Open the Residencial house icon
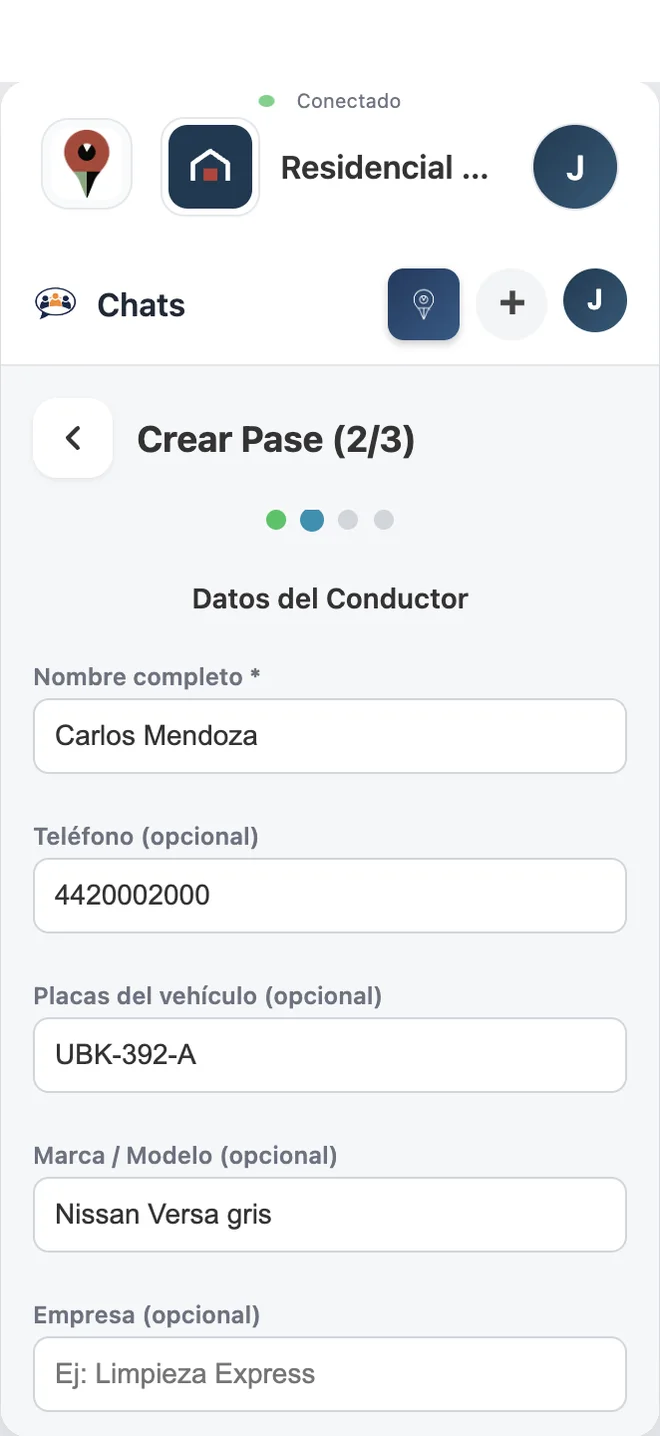The width and height of the screenshot is (660, 1436). (x=210, y=167)
